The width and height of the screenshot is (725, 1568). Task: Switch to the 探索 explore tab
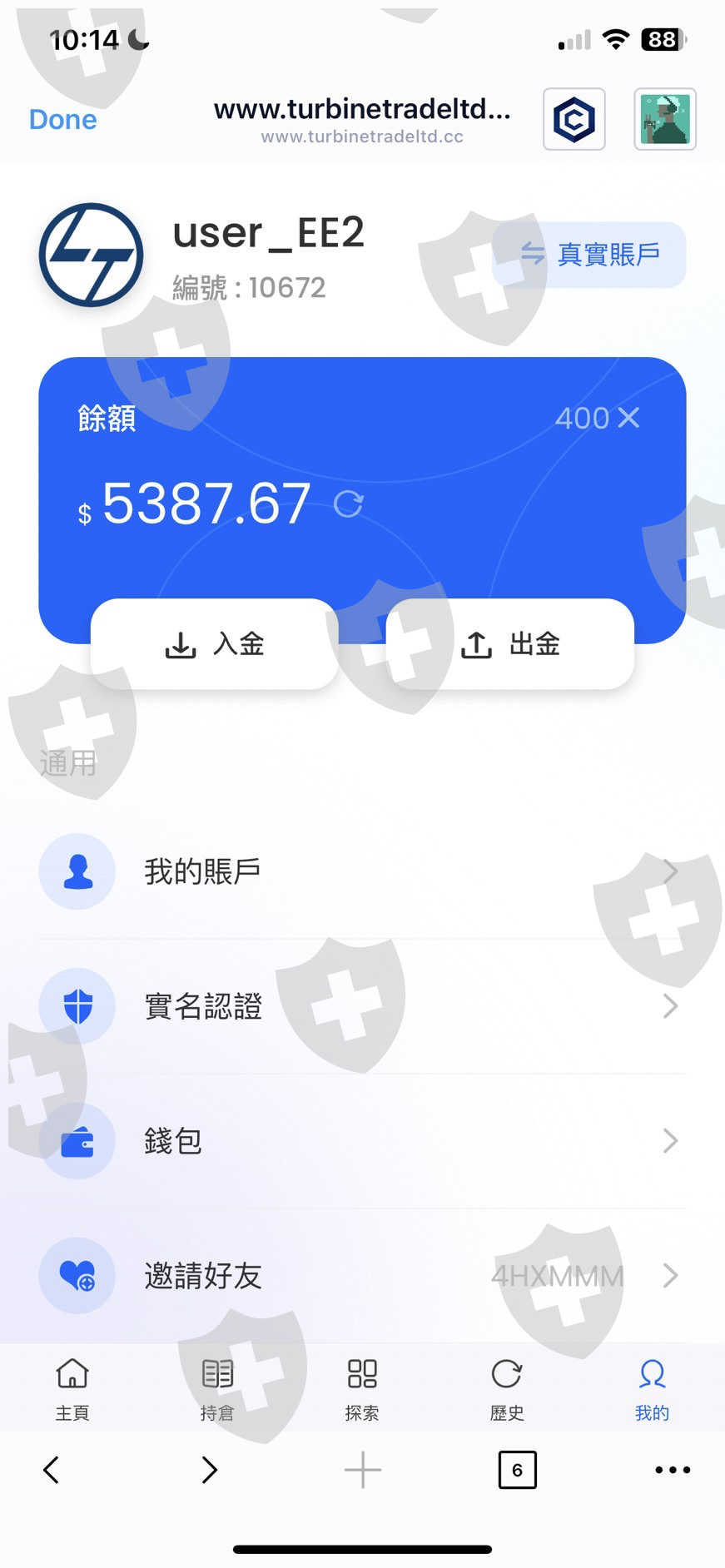[362, 1388]
